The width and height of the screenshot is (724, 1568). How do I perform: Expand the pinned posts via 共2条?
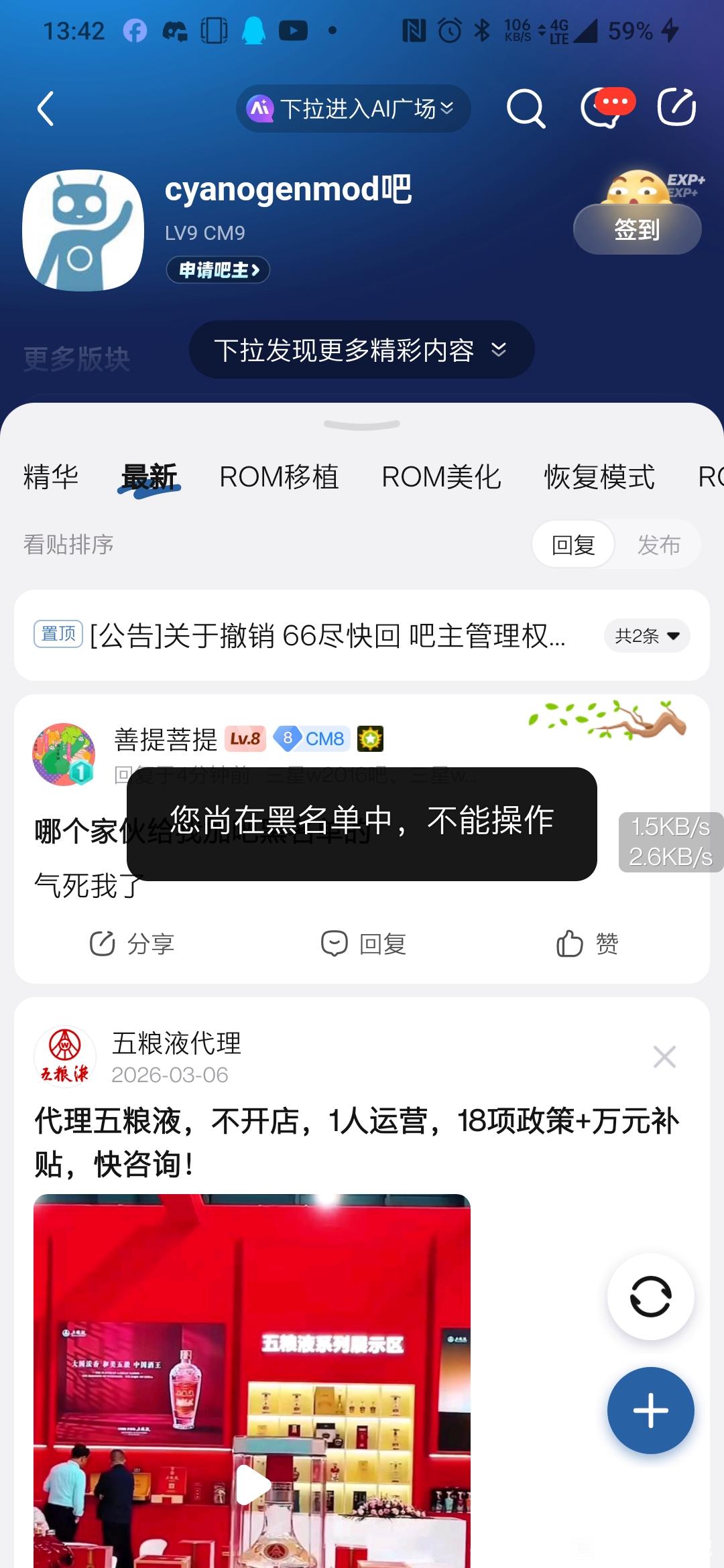point(647,635)
